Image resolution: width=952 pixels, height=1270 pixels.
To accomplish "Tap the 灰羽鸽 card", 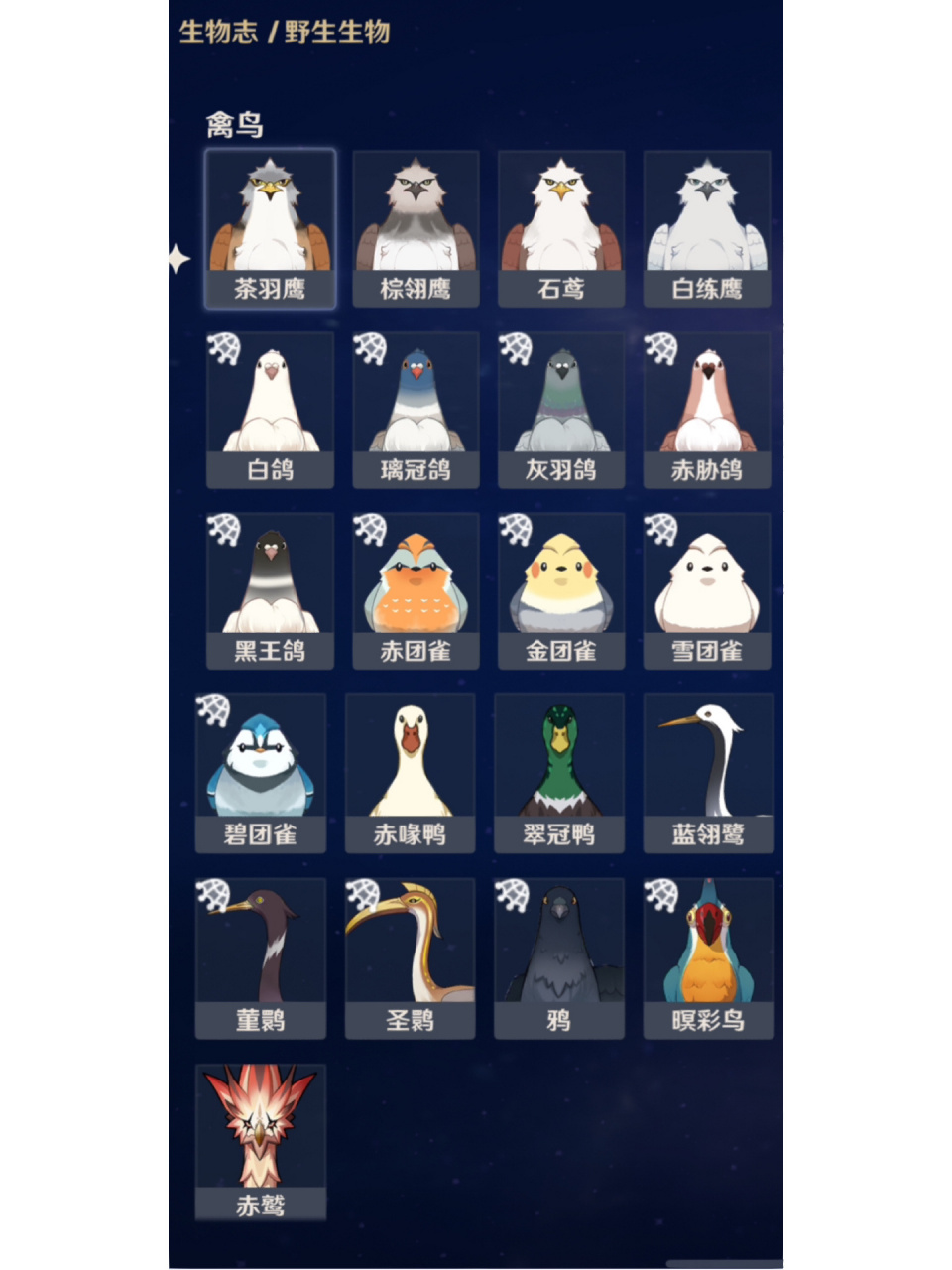I will [x=561, y=411].
